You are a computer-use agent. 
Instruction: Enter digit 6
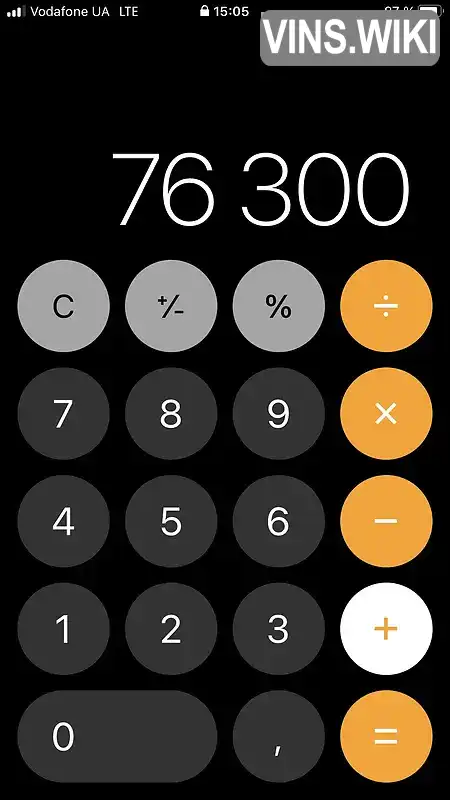point(279,521)
